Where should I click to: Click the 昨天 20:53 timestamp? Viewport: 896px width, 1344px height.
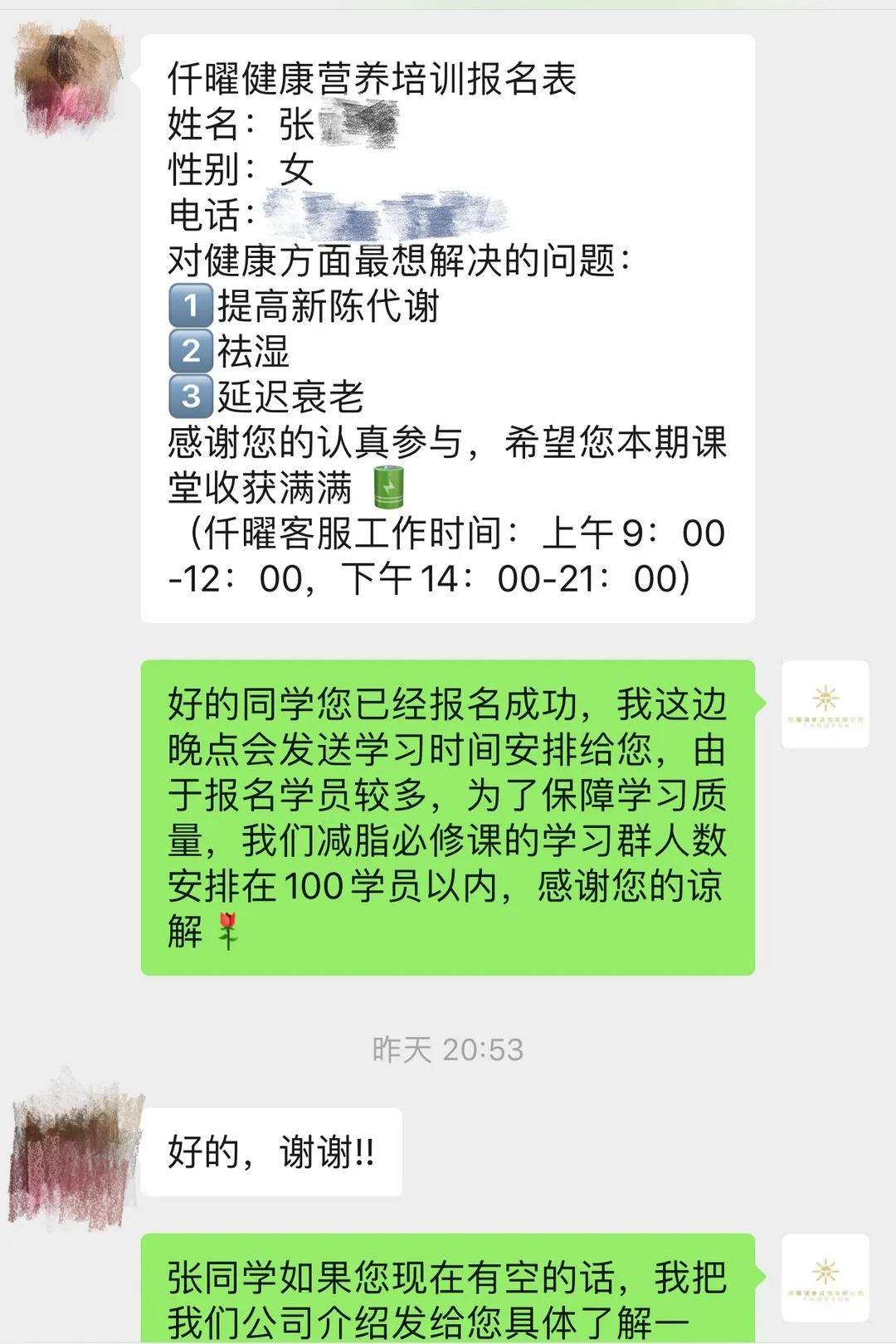(448, 1049)
